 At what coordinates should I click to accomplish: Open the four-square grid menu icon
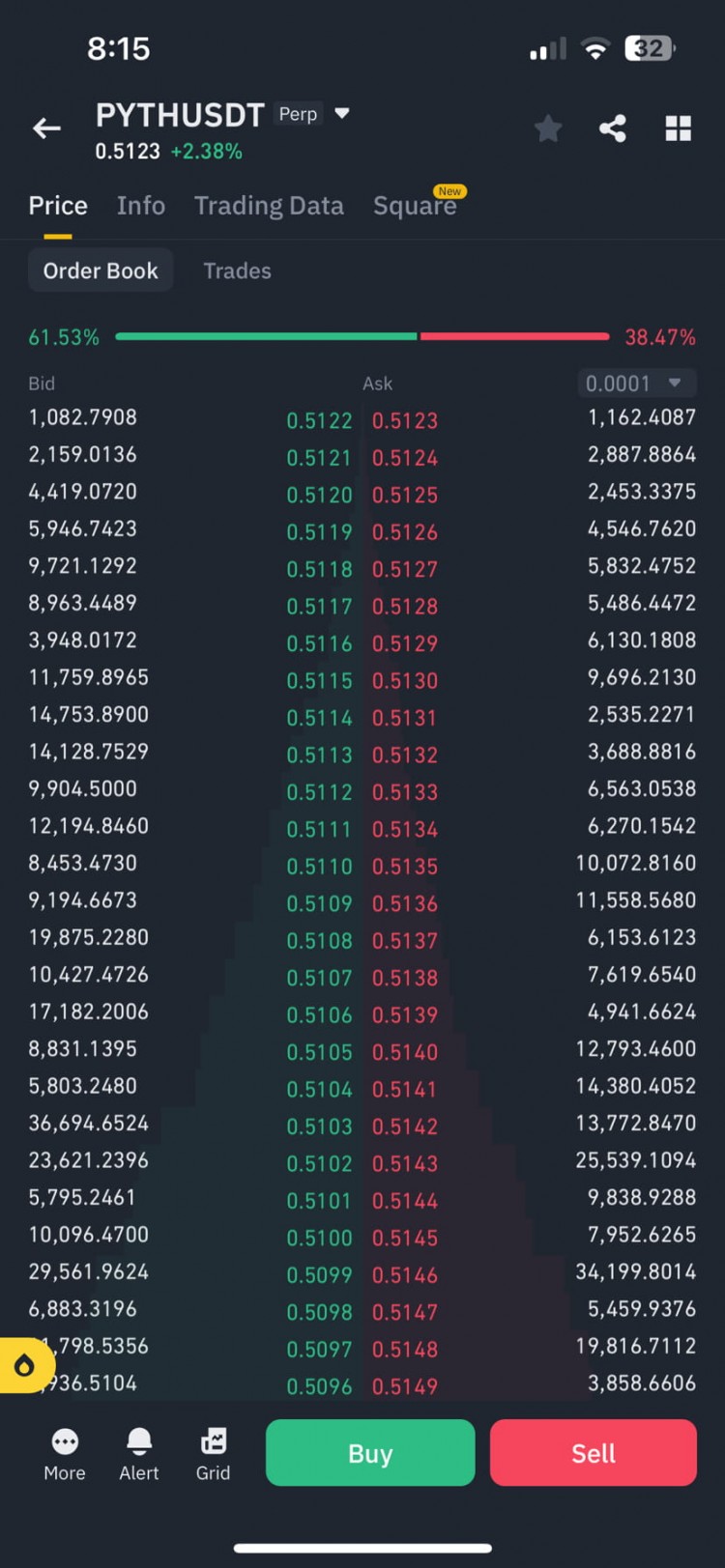[x=679, y=128]
